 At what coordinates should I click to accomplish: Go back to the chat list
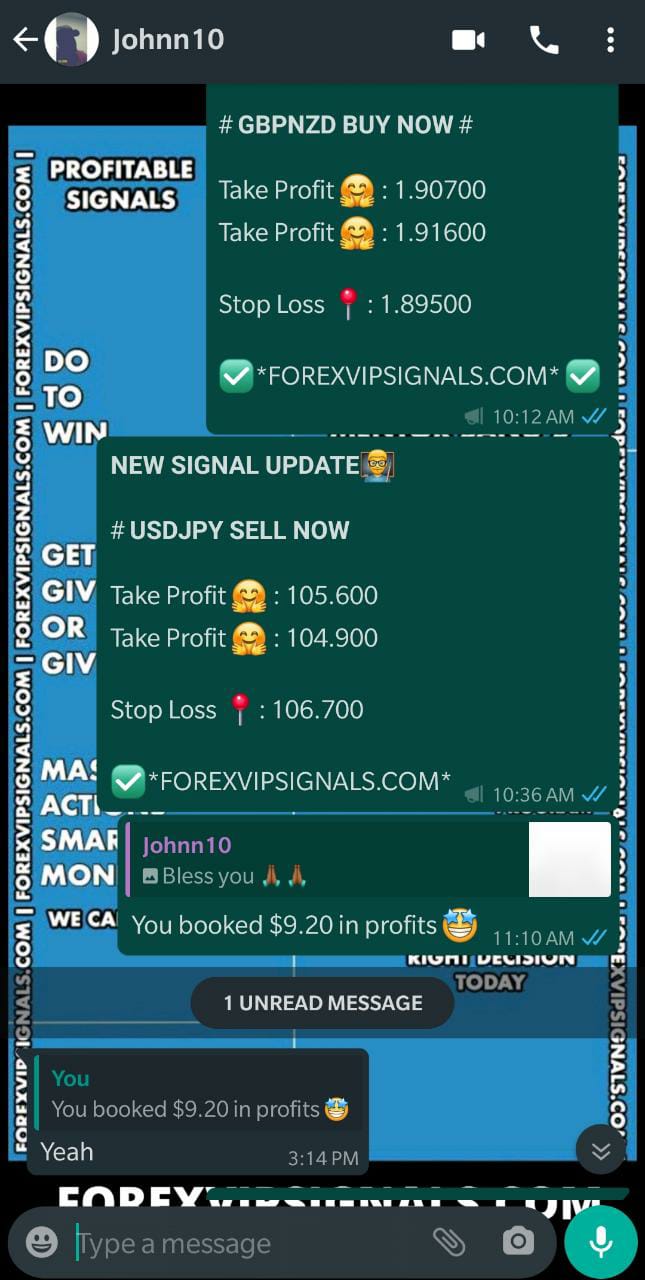click(x=25, y=40)
